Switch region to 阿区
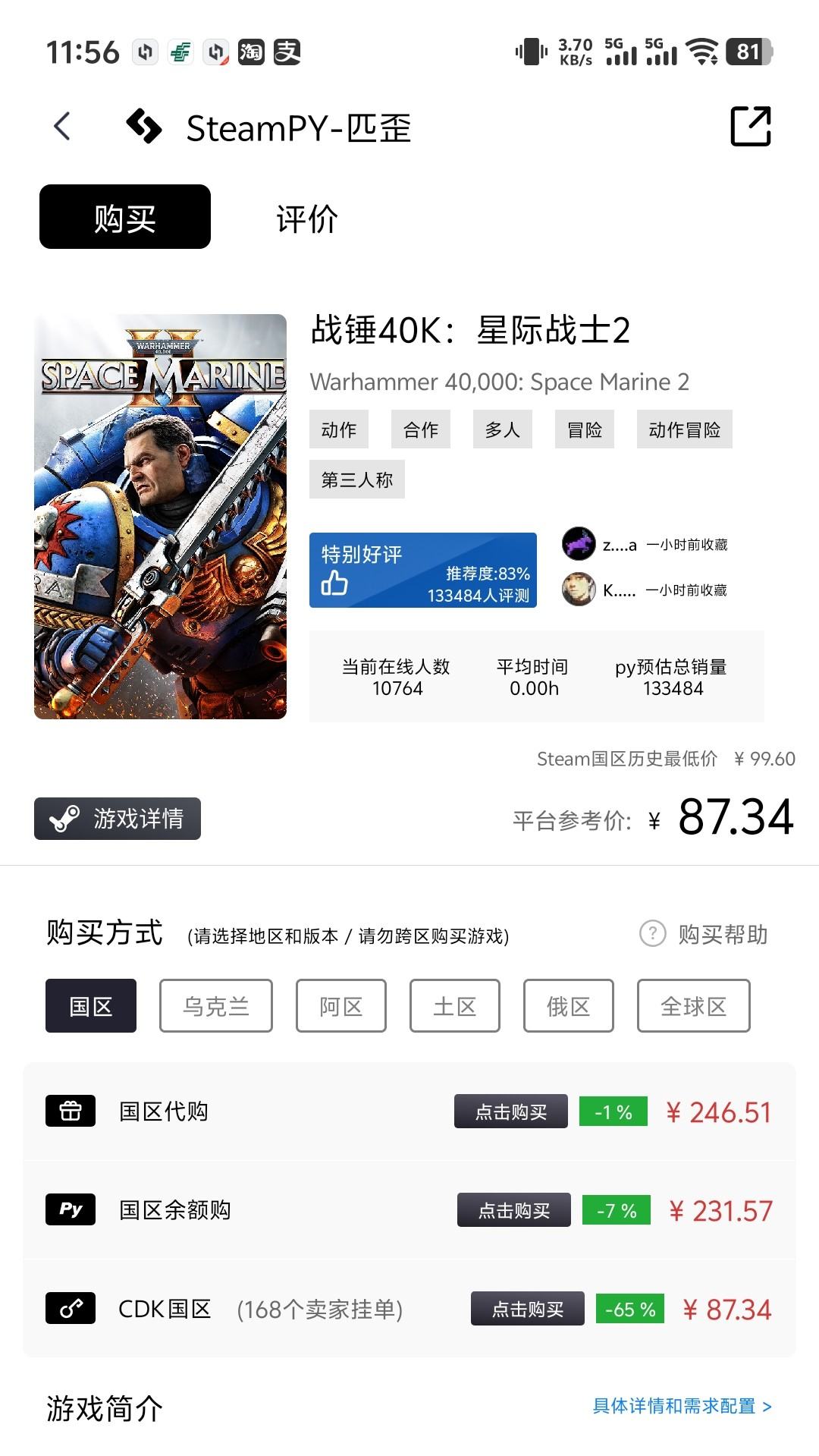The width and height of the screenshot is (819, 1456). [x=341, y=1006]
